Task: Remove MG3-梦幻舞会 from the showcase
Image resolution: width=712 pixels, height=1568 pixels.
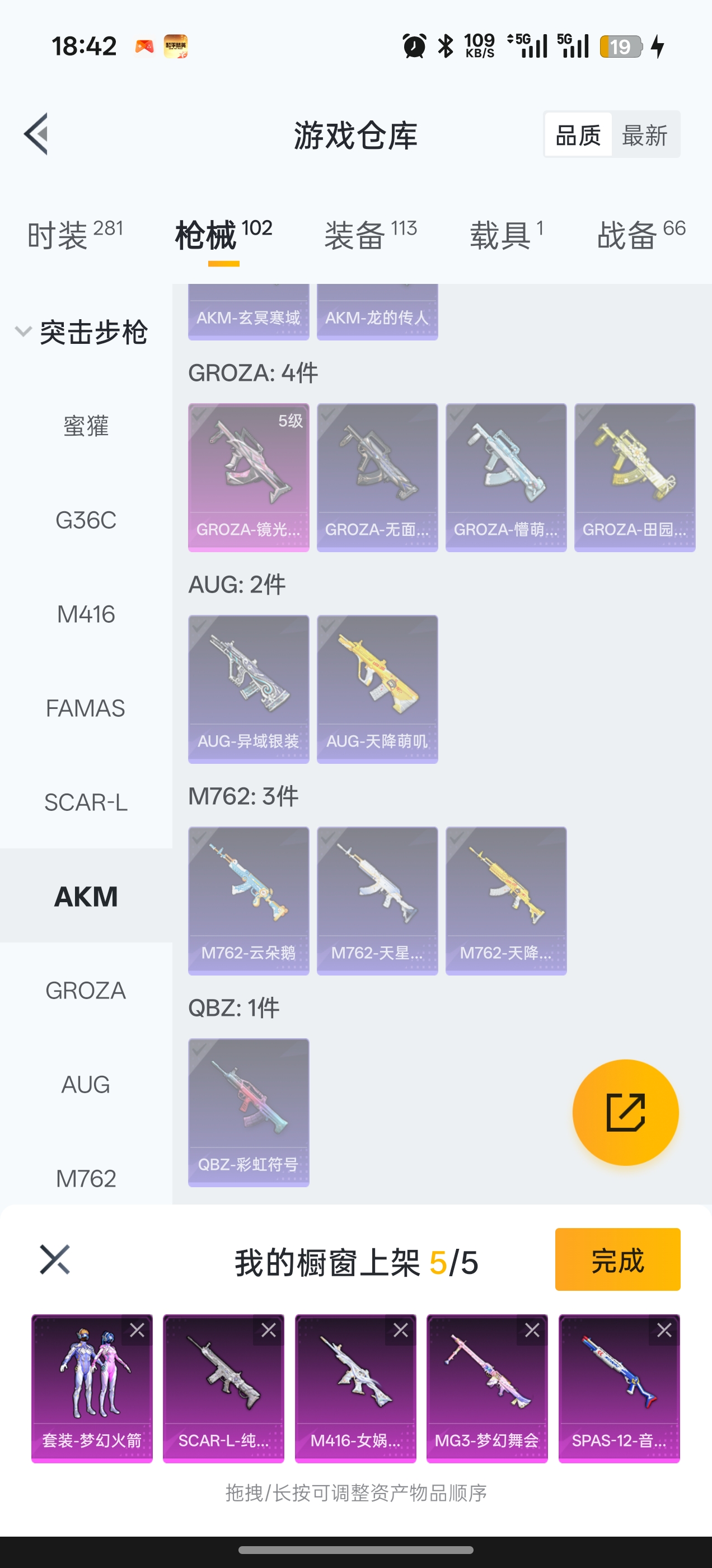Action: coord(532,1331)
